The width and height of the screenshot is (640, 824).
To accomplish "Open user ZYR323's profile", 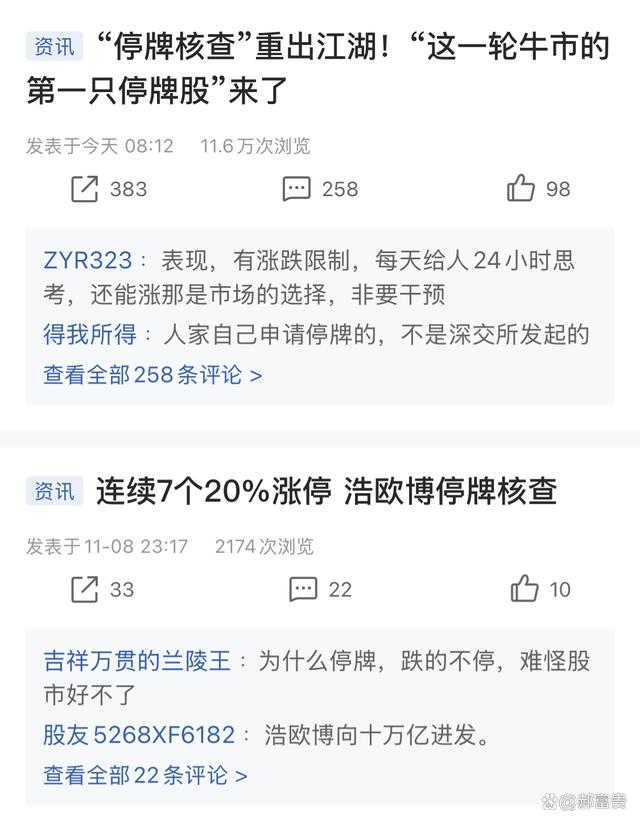I will click(87, 261).
